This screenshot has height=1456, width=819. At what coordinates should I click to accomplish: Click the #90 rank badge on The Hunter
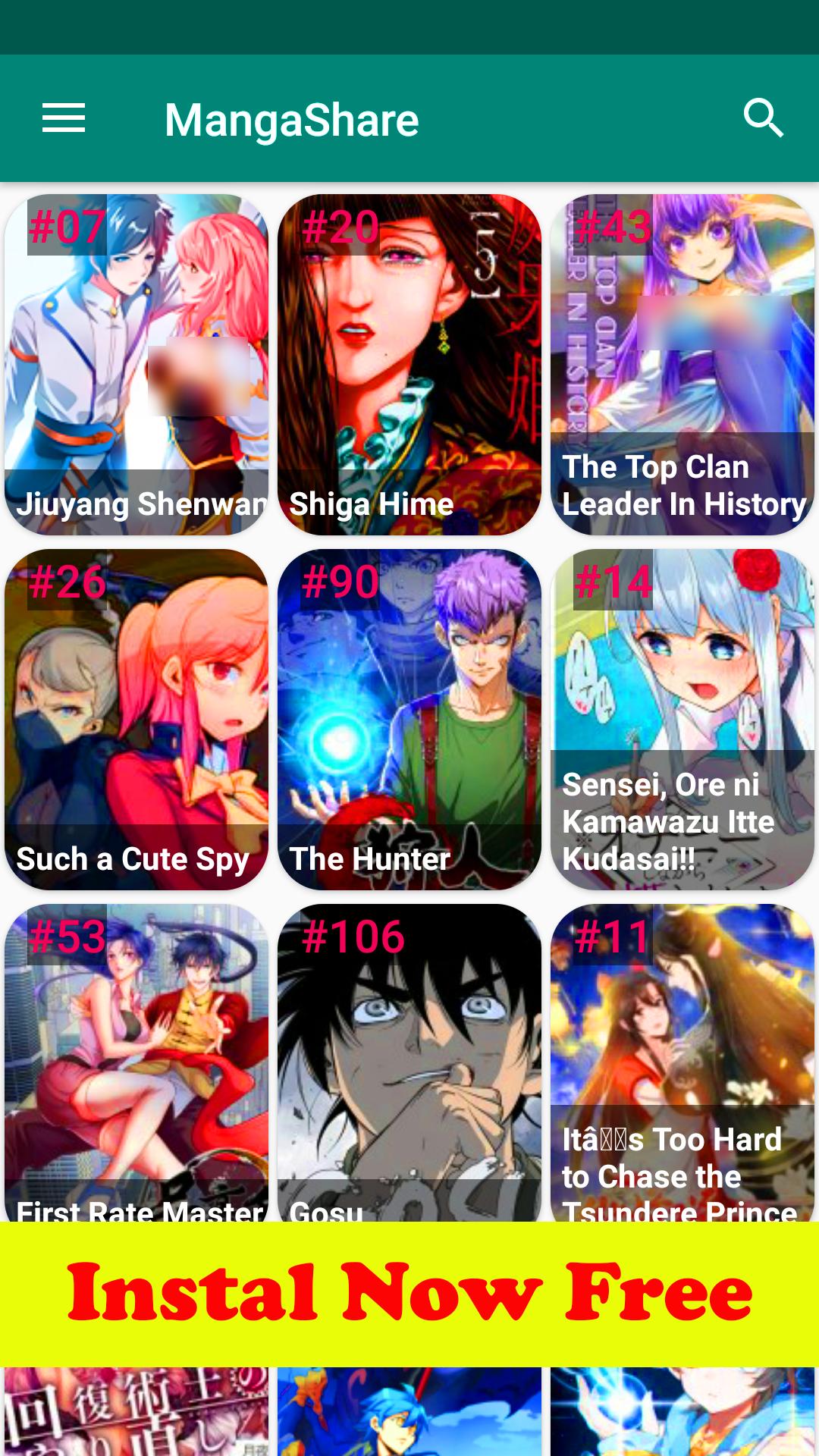342,582
